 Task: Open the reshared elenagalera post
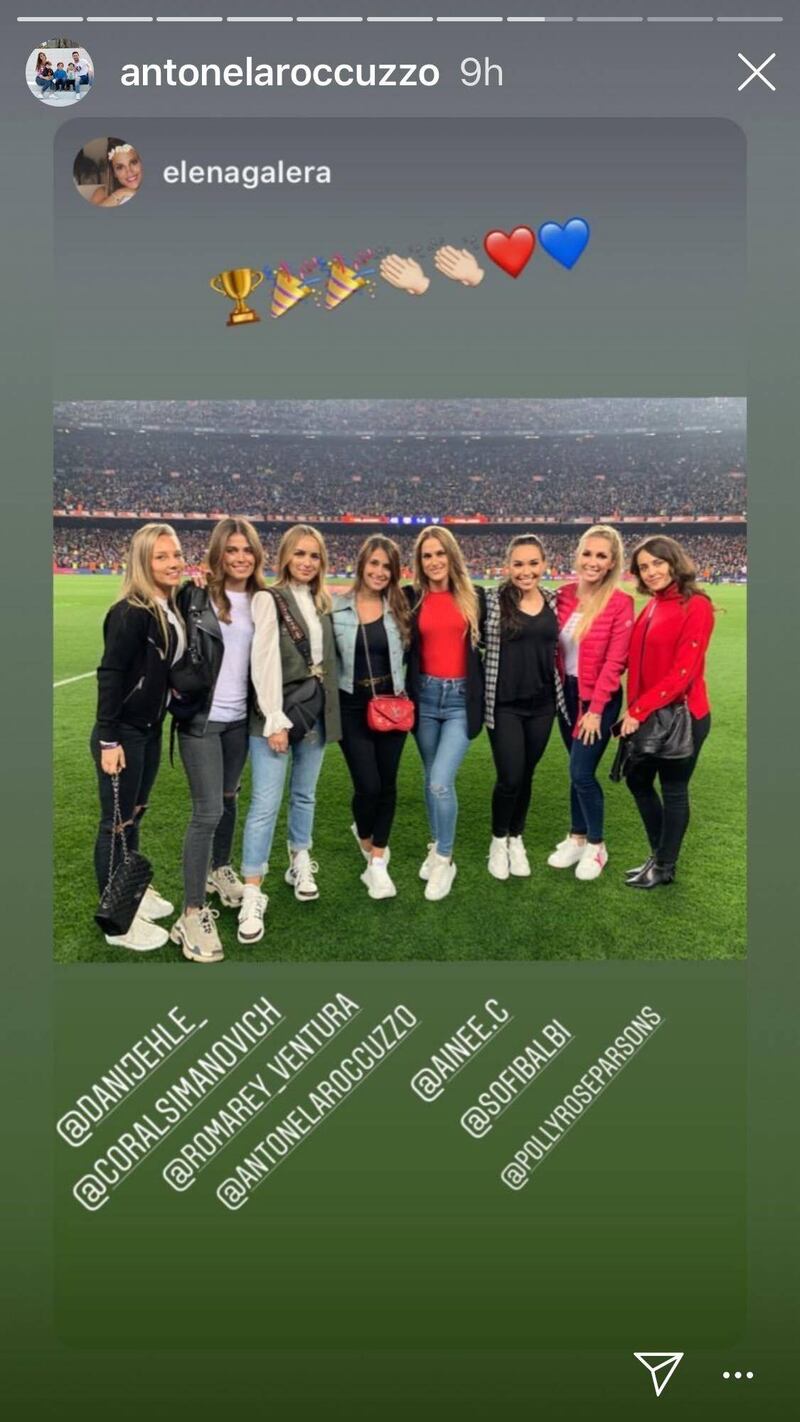coord(400,680)
